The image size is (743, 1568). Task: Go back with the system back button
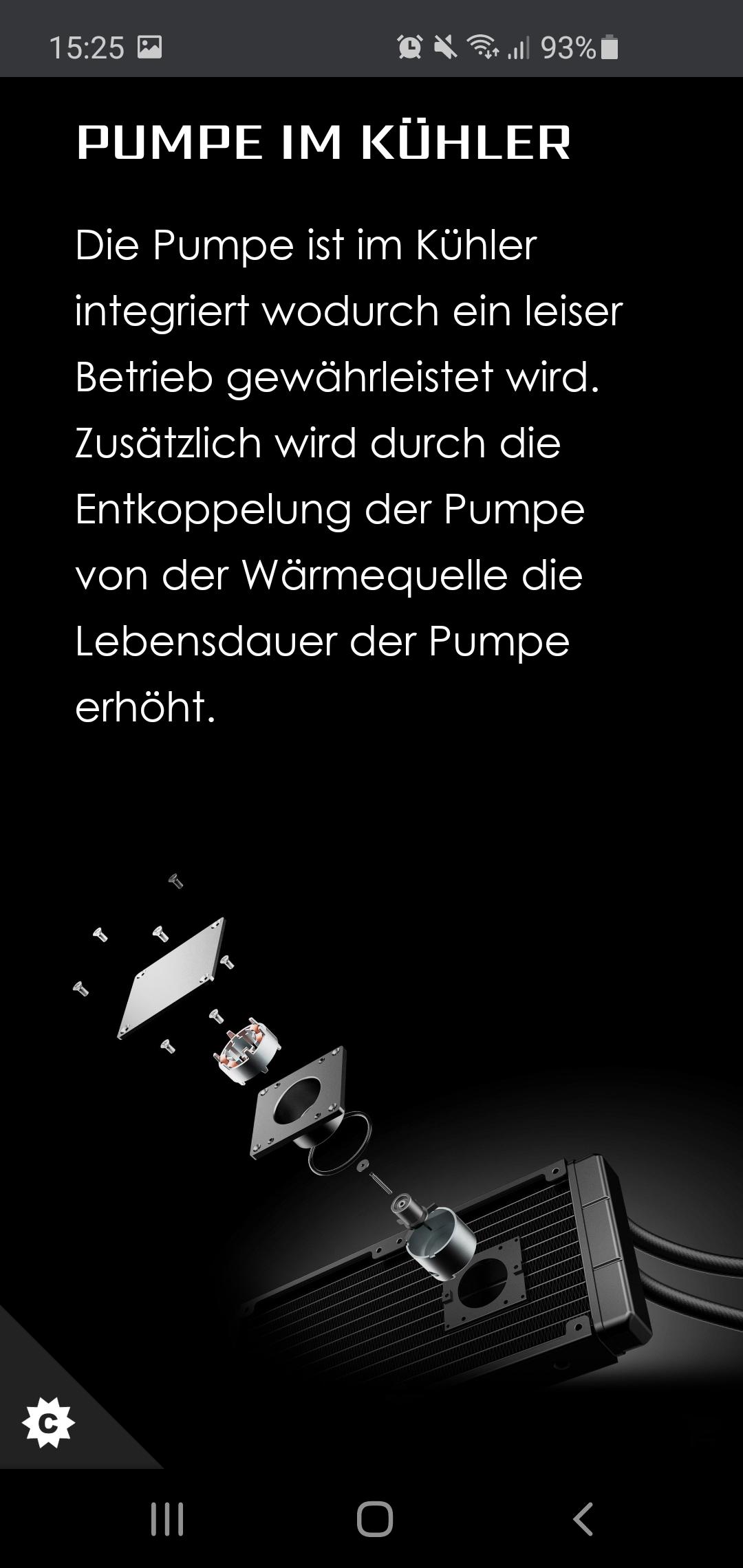point(583,1519)
